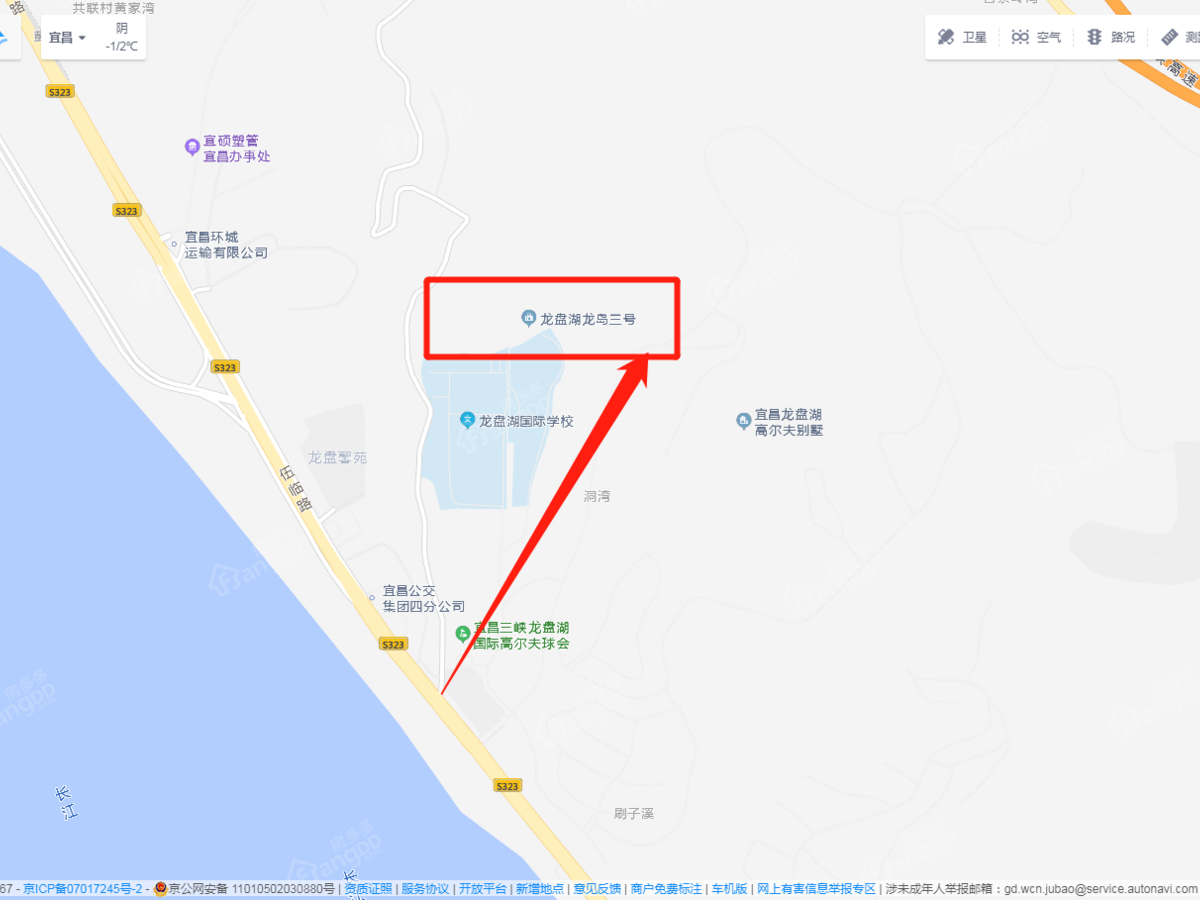Screen dimensions: 1200x900
Task: Turn on the 路况 traffic layer
Action: pyautogui.click(x=1111, y=37)
